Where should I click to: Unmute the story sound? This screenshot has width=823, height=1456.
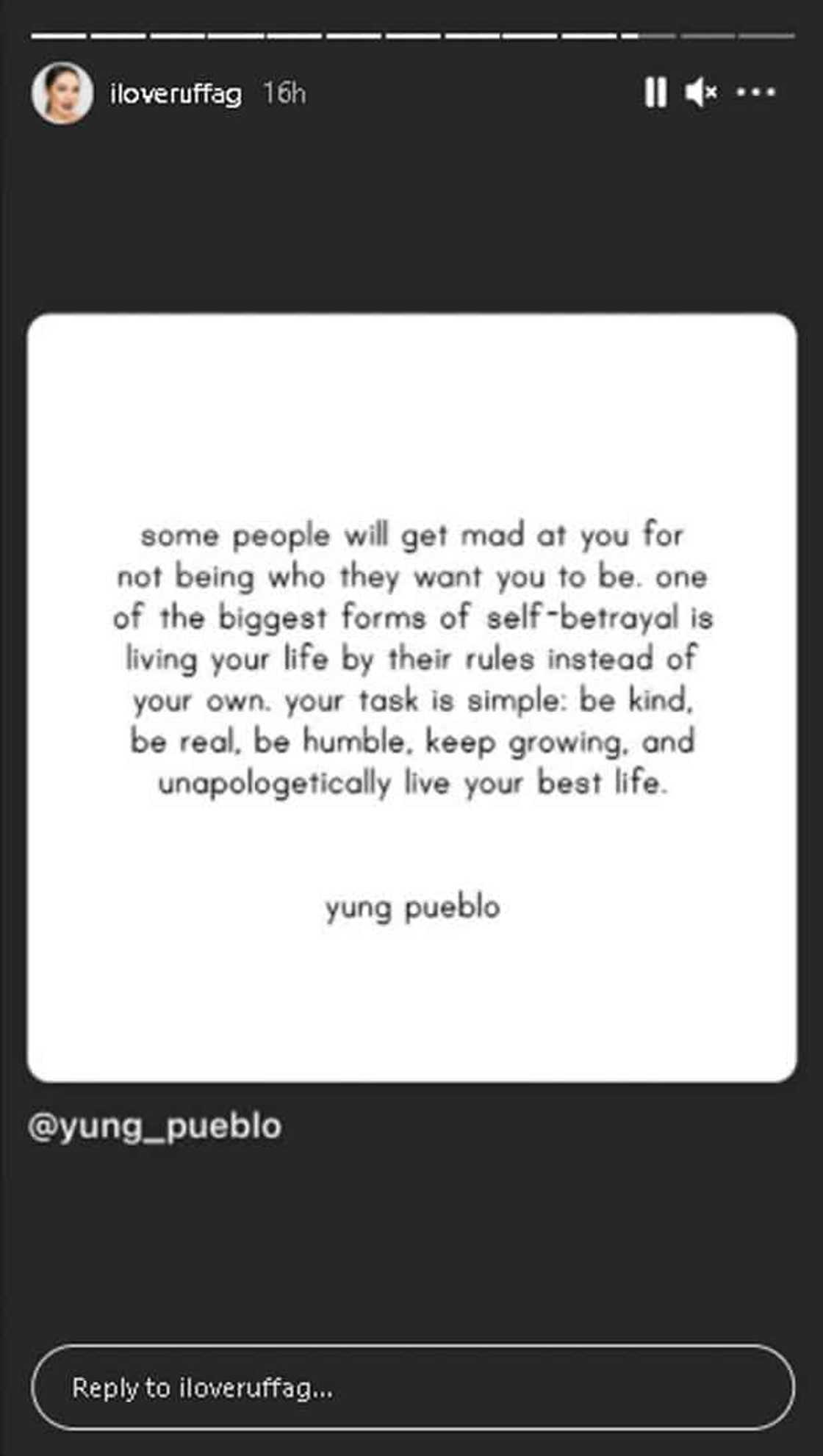click(701, 93)
